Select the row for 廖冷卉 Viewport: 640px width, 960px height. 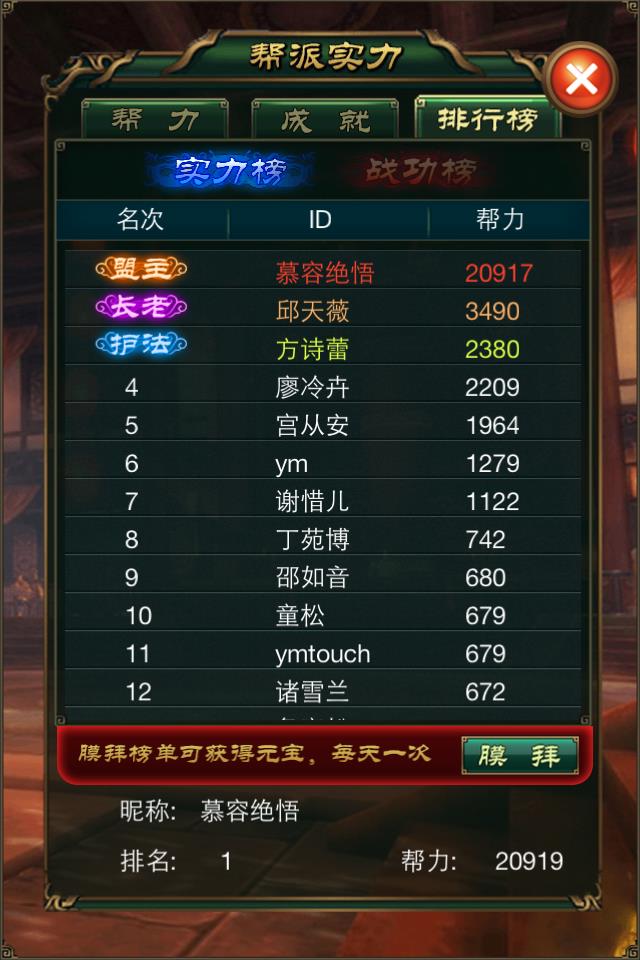pos(324,386)
